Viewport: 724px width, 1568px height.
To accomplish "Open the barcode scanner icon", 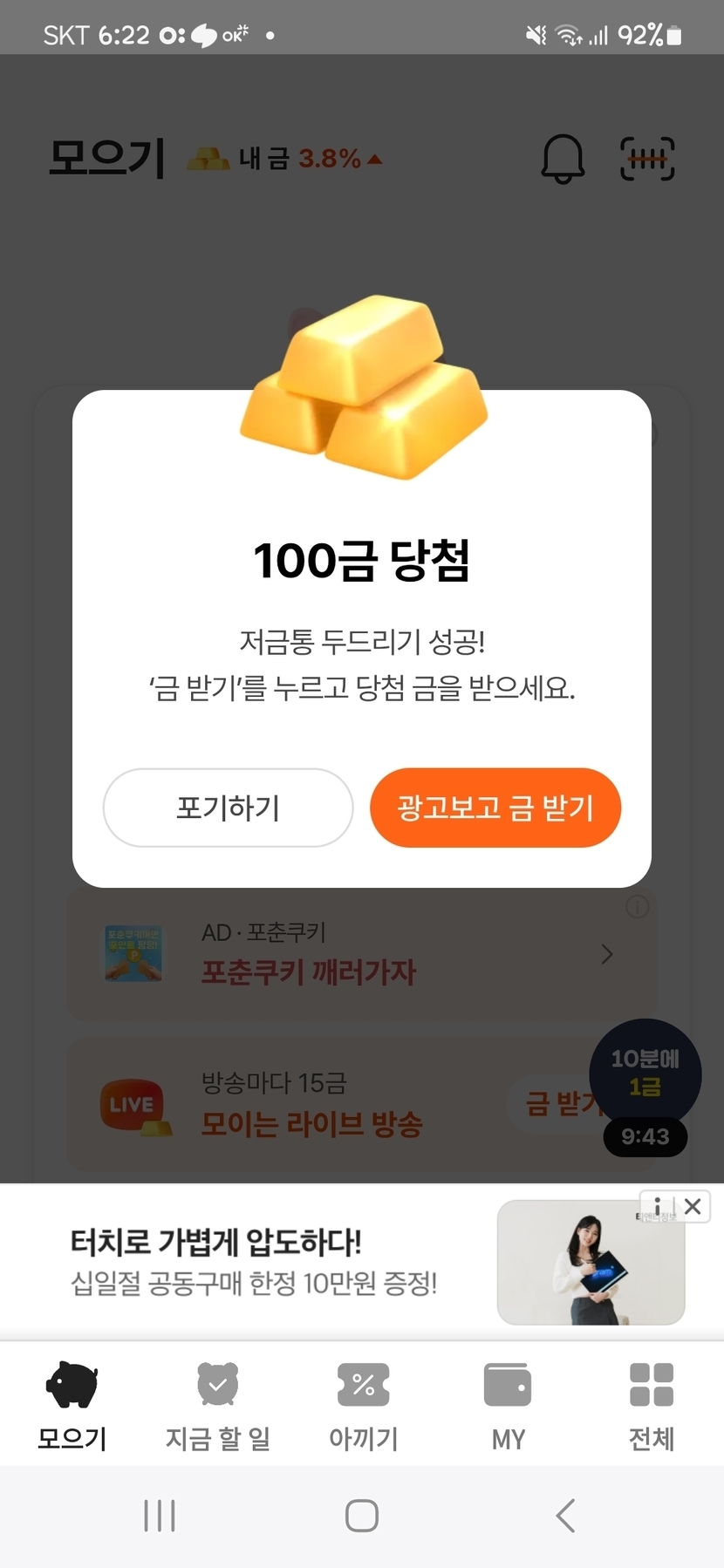I will pos(646,159).
